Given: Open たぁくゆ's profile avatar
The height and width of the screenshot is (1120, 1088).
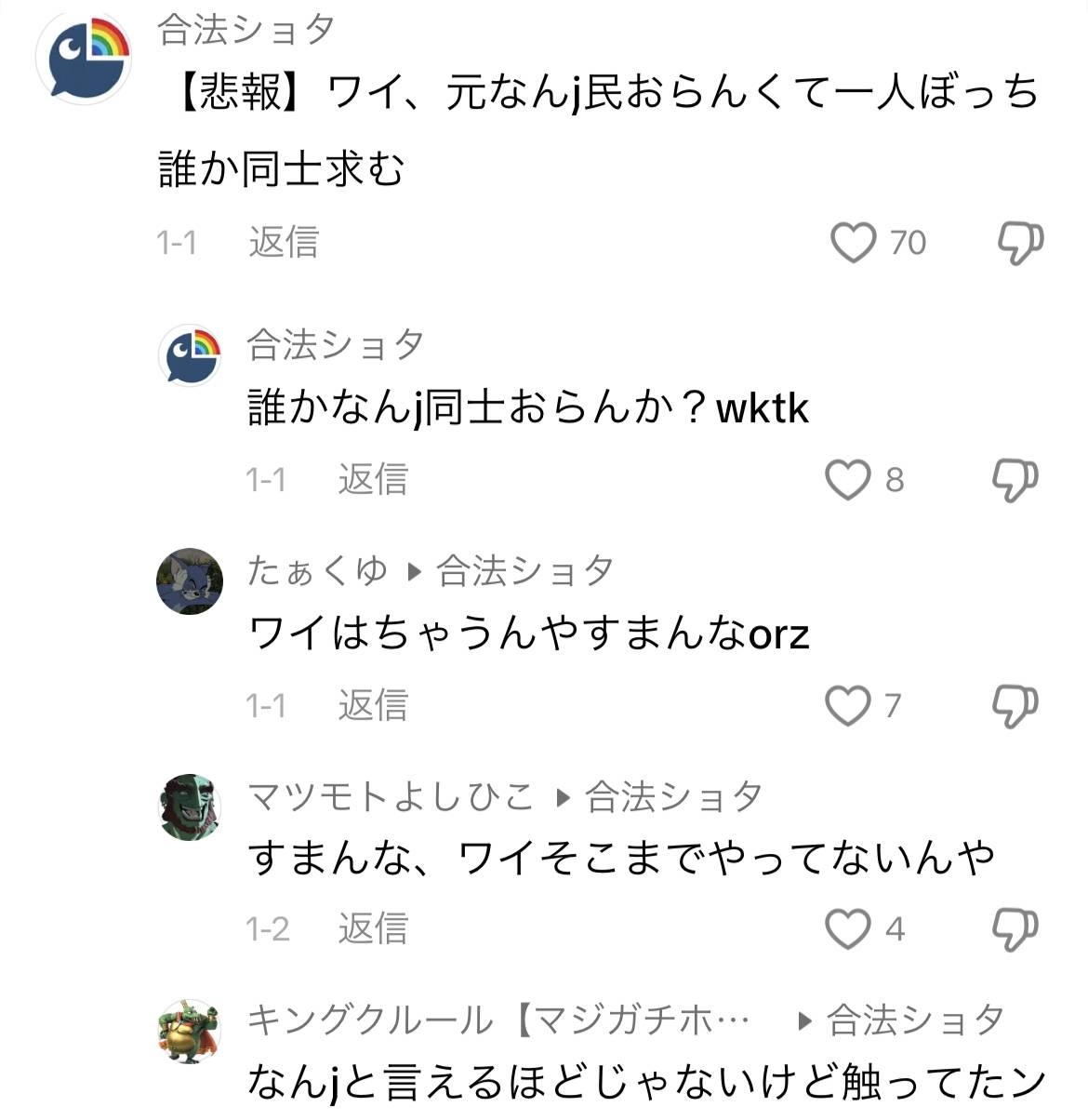Looking at the screenshot, I should point(190,581).
